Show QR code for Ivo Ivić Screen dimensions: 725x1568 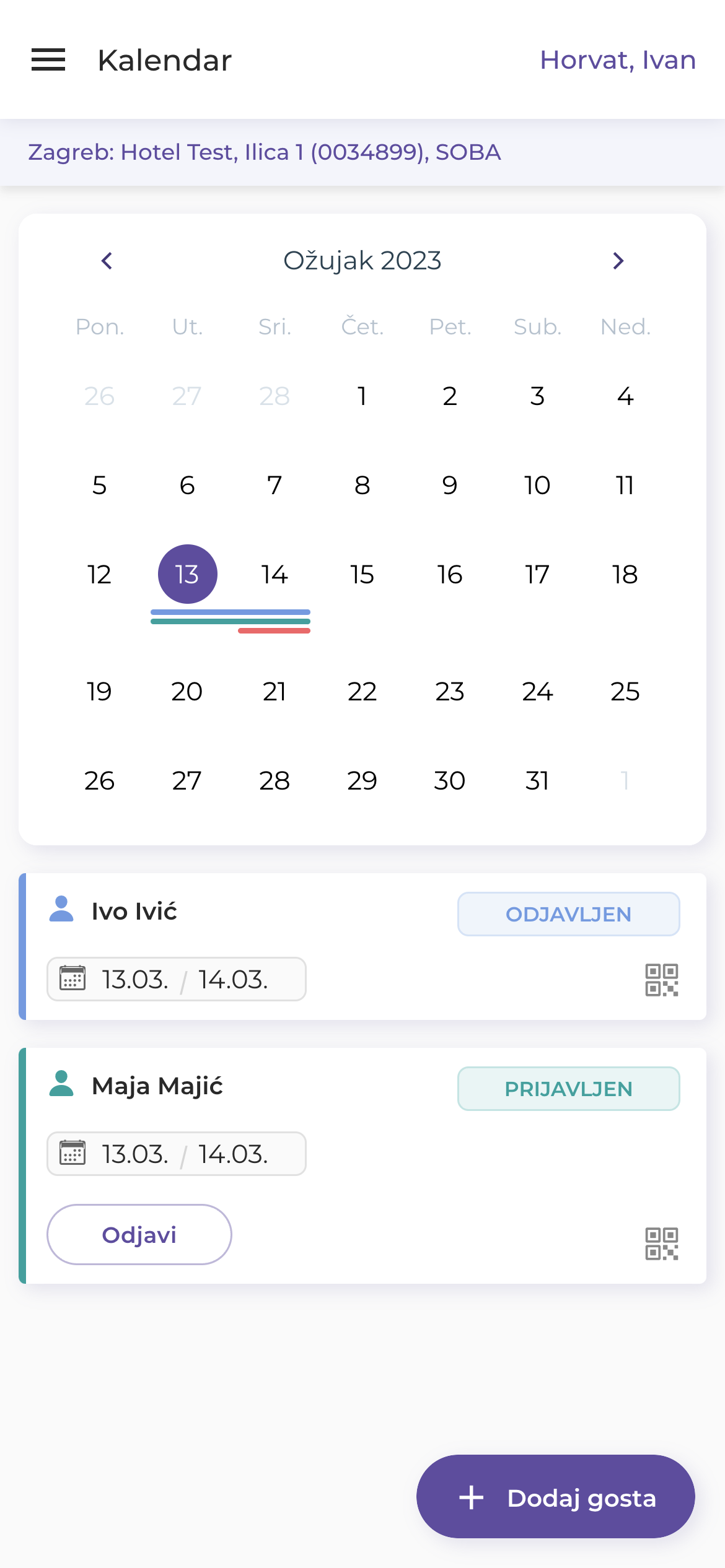pyautogui.click(x=662, y=980)
